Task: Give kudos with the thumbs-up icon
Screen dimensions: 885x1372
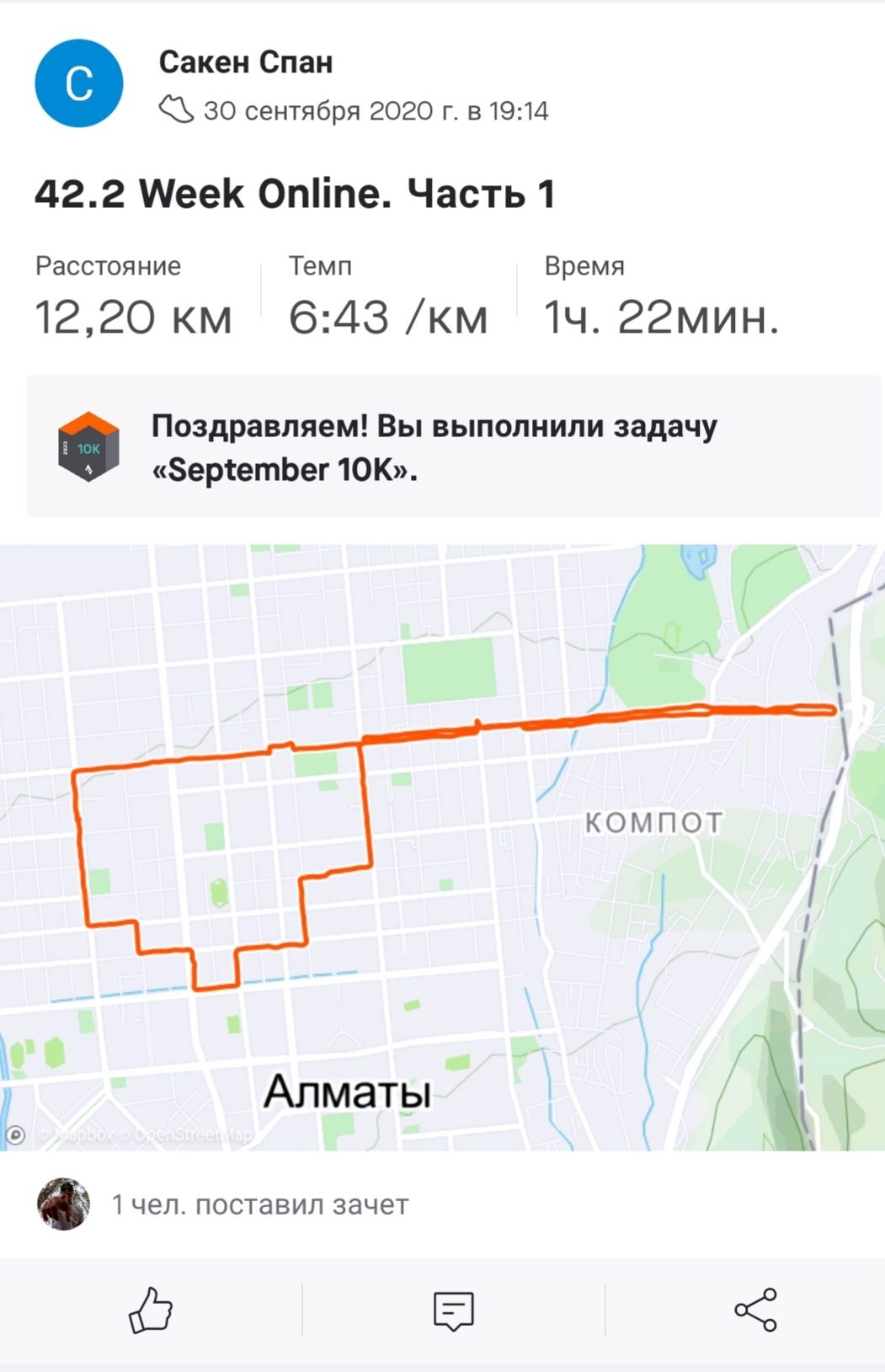Action: click(151, 1310)
